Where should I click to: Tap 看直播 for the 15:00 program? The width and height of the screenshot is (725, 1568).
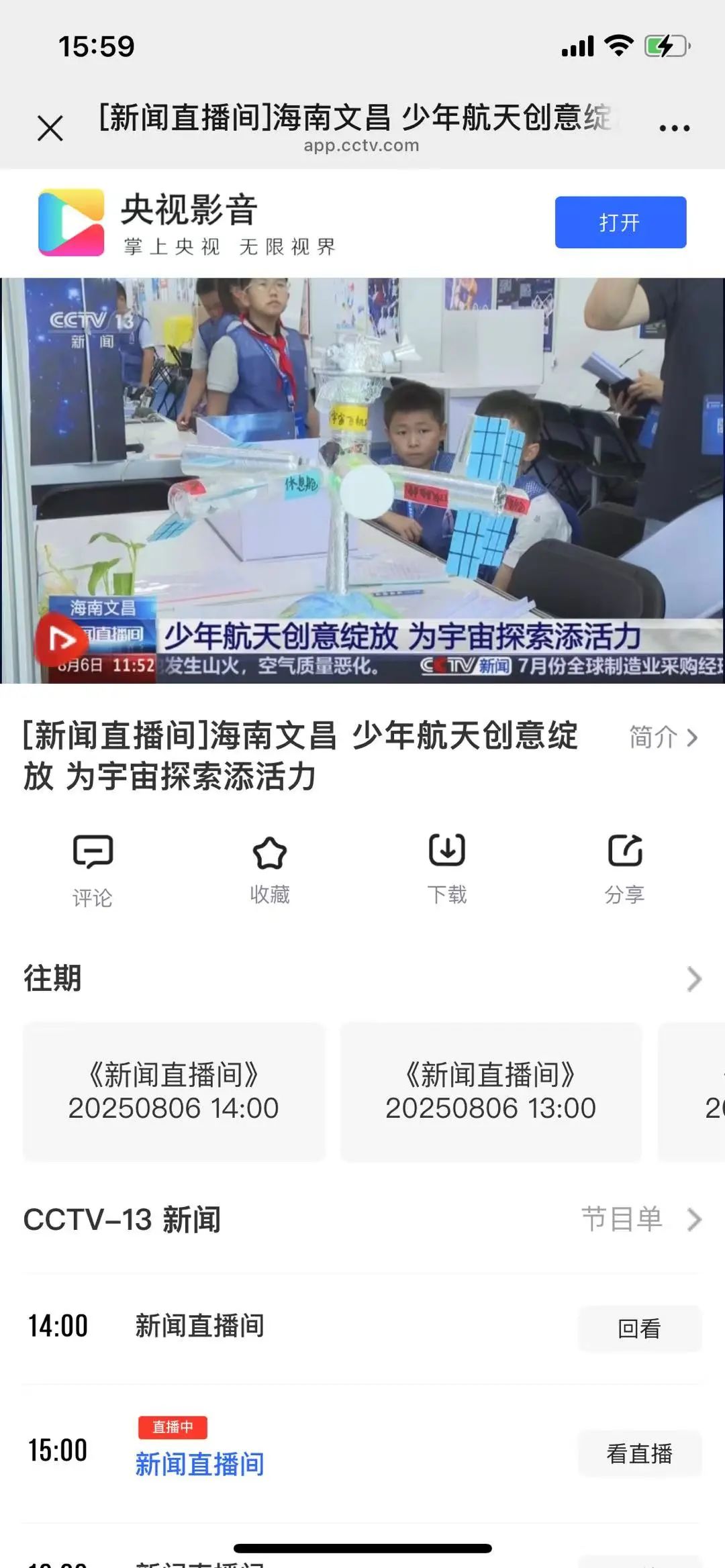(x=640, y=1453)
